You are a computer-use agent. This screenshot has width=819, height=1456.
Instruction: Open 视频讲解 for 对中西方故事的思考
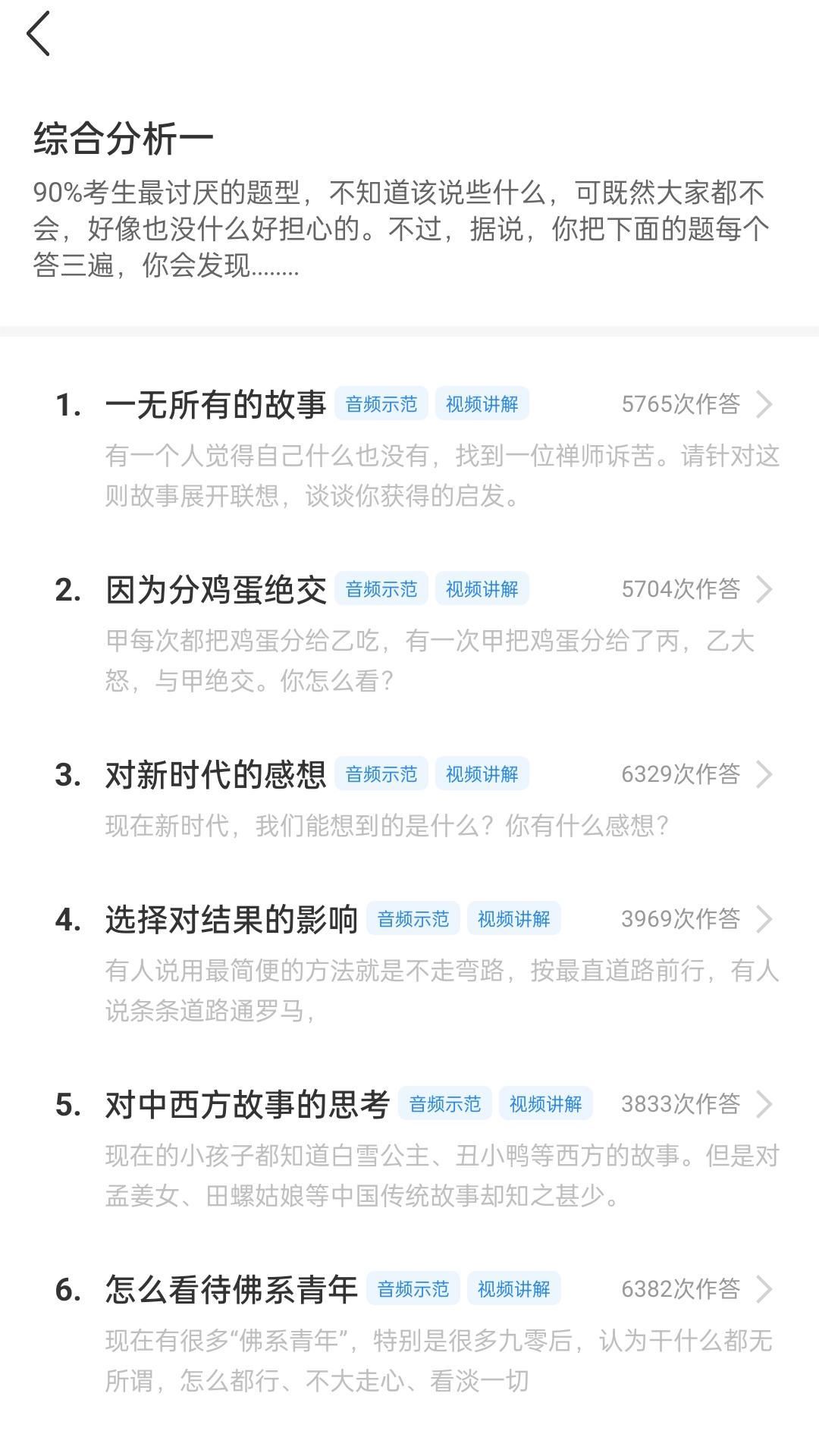[545, 1104]
